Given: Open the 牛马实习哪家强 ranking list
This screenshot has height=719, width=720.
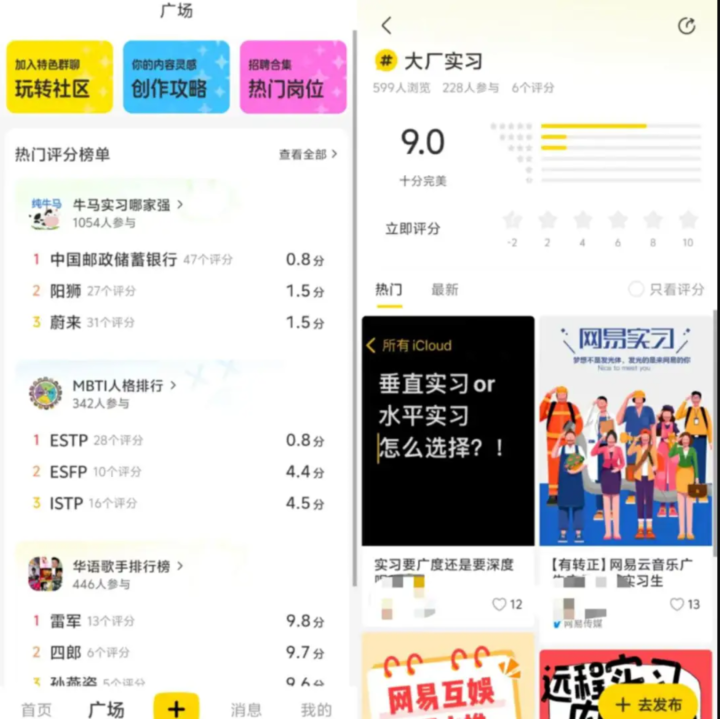Looking at the screenshot, I should click(x=128, y=205).
